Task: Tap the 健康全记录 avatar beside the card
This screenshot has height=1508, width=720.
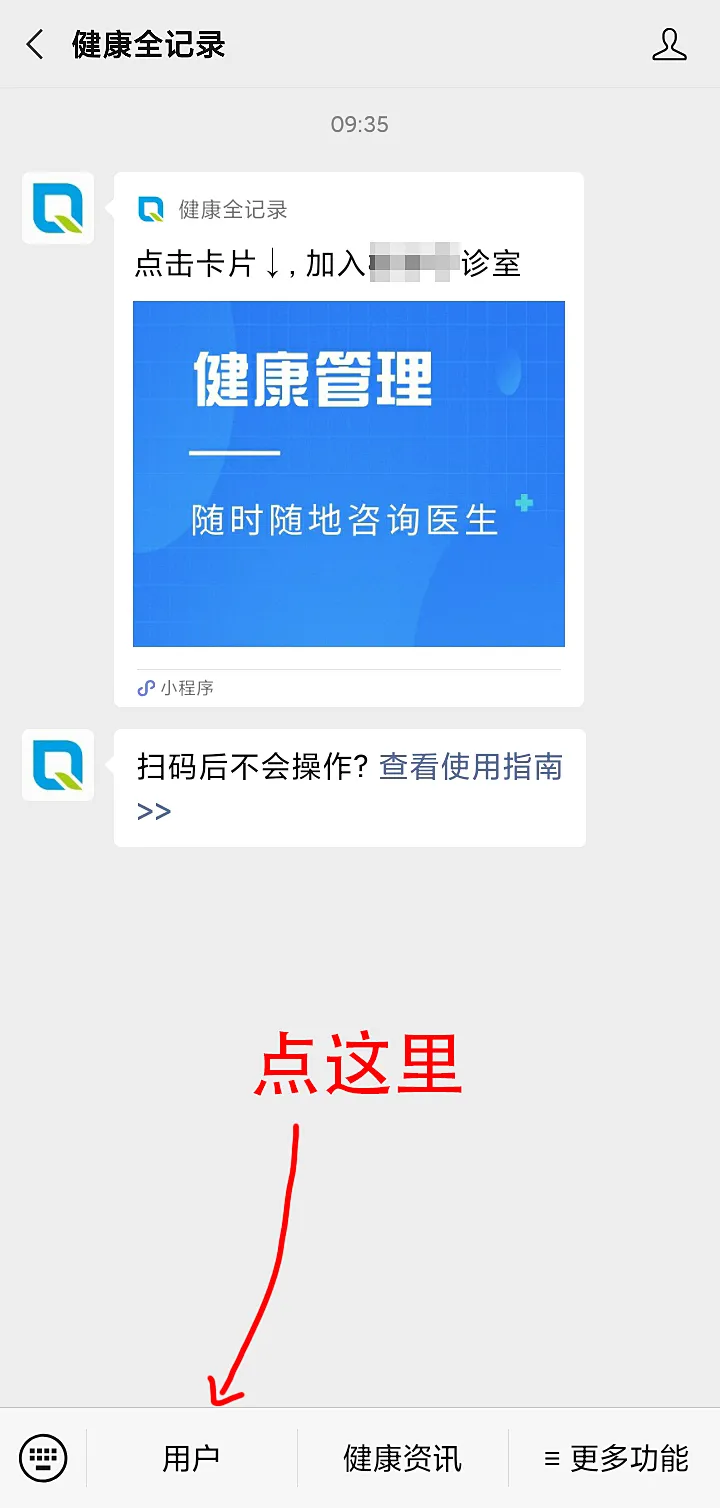Action: [x=58, y=208]
